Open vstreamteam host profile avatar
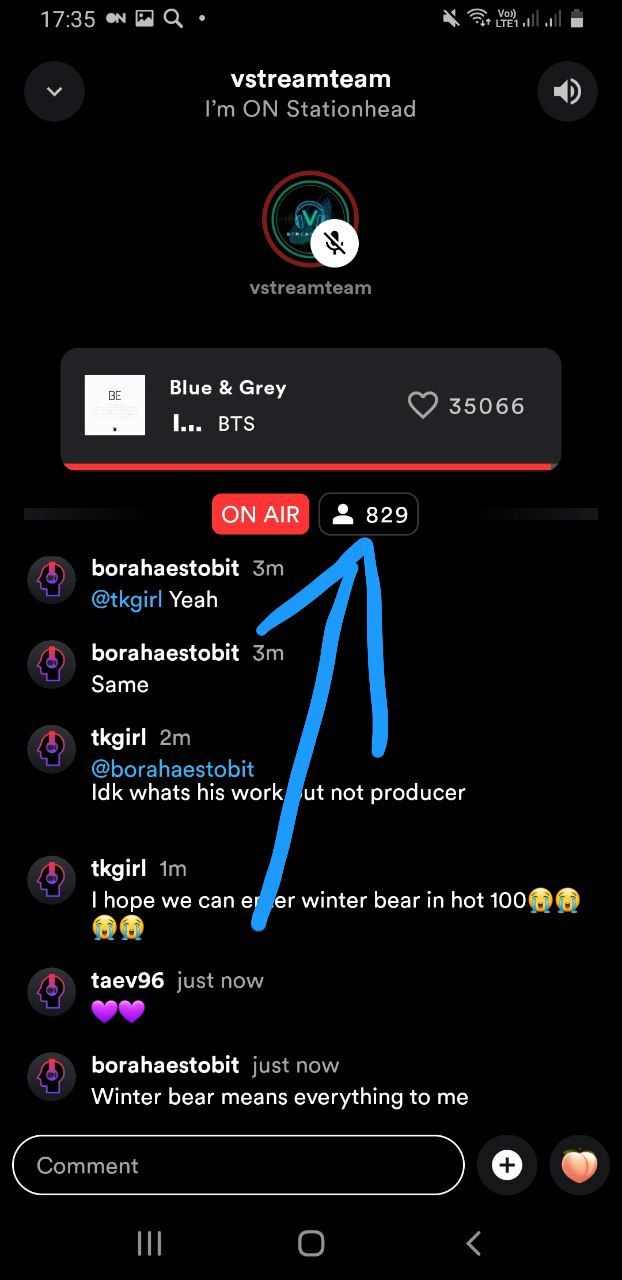 click(x=310, y=219)
